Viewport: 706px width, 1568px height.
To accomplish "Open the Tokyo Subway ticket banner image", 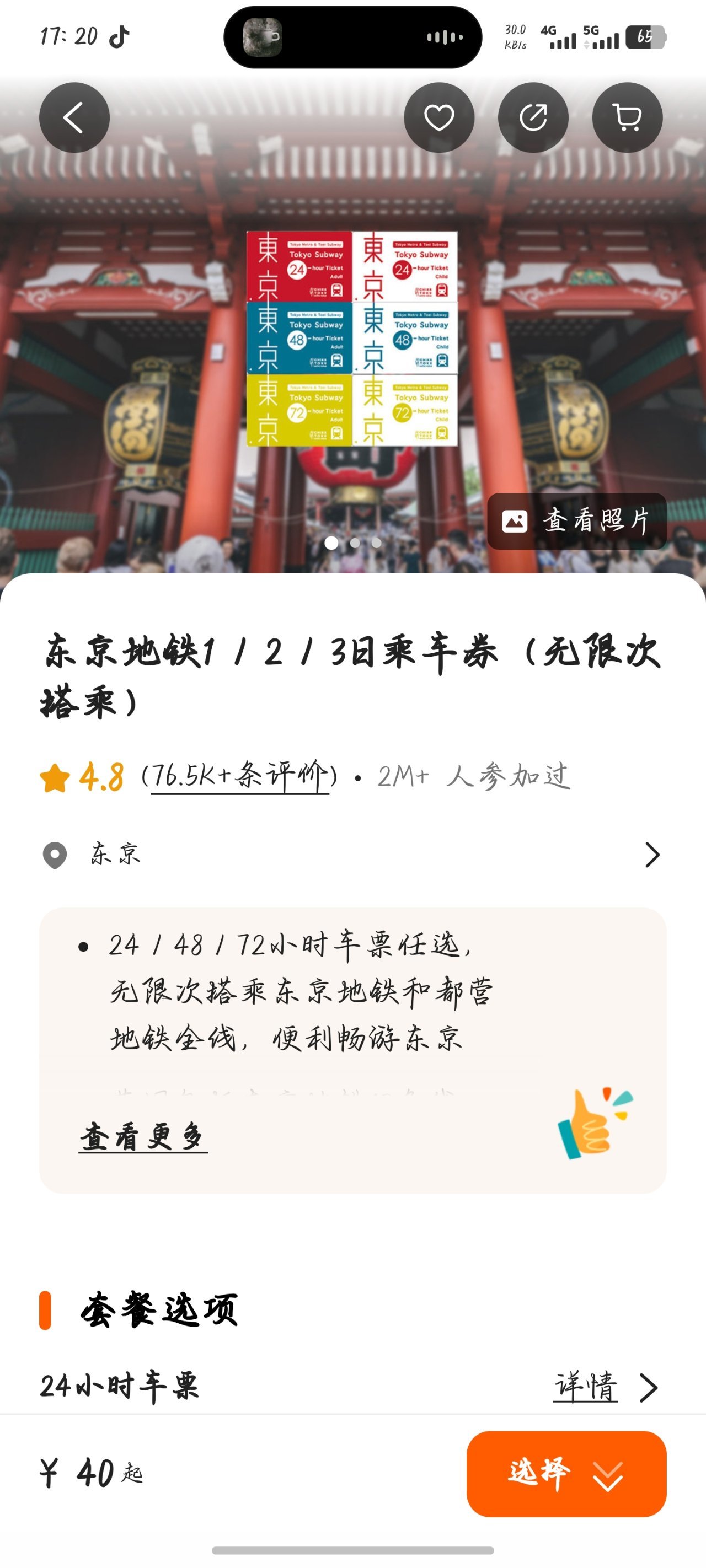I will [x=352, y=339].
